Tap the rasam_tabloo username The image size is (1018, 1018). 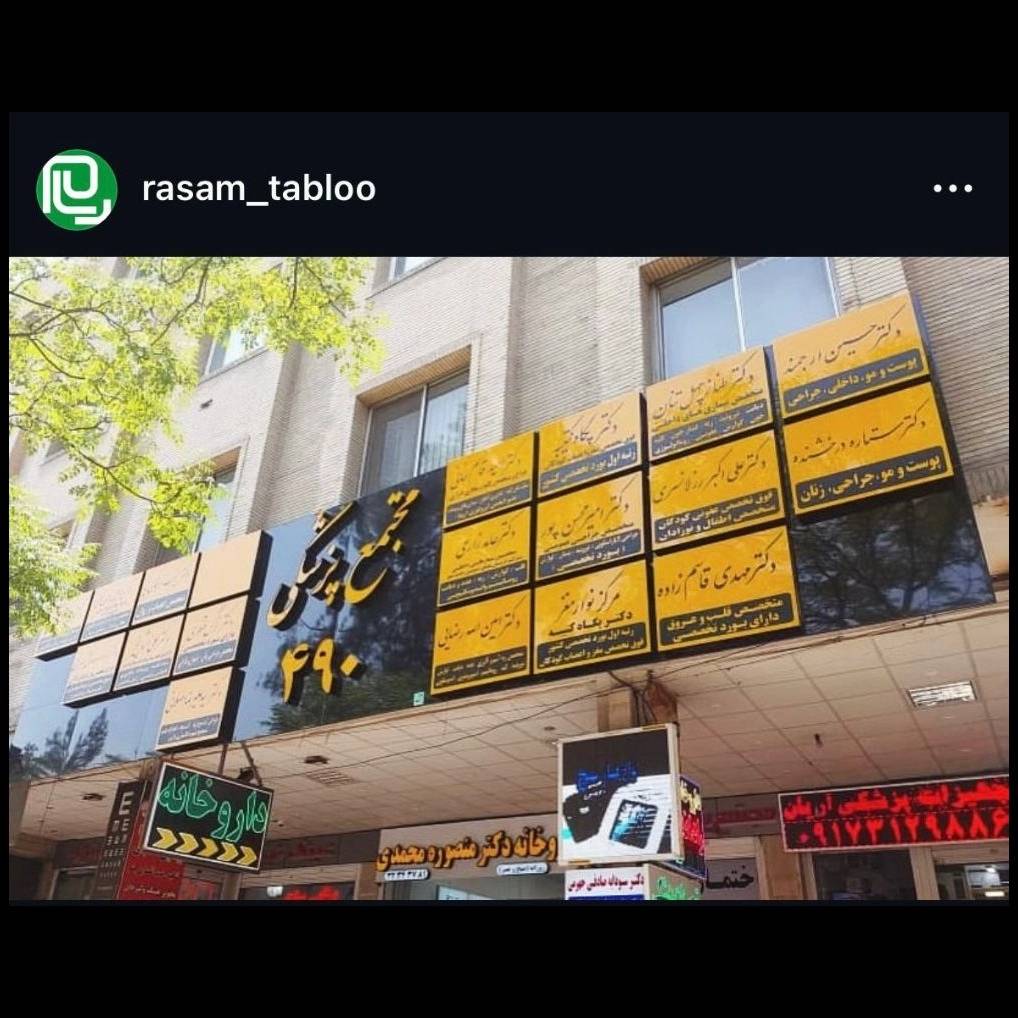pyautogui.click(x=259, y=188)
